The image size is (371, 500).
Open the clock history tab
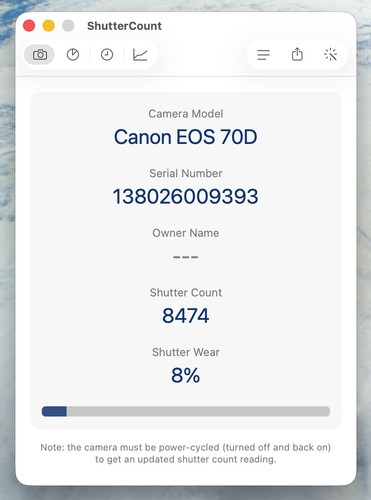(x=107, y=54)
